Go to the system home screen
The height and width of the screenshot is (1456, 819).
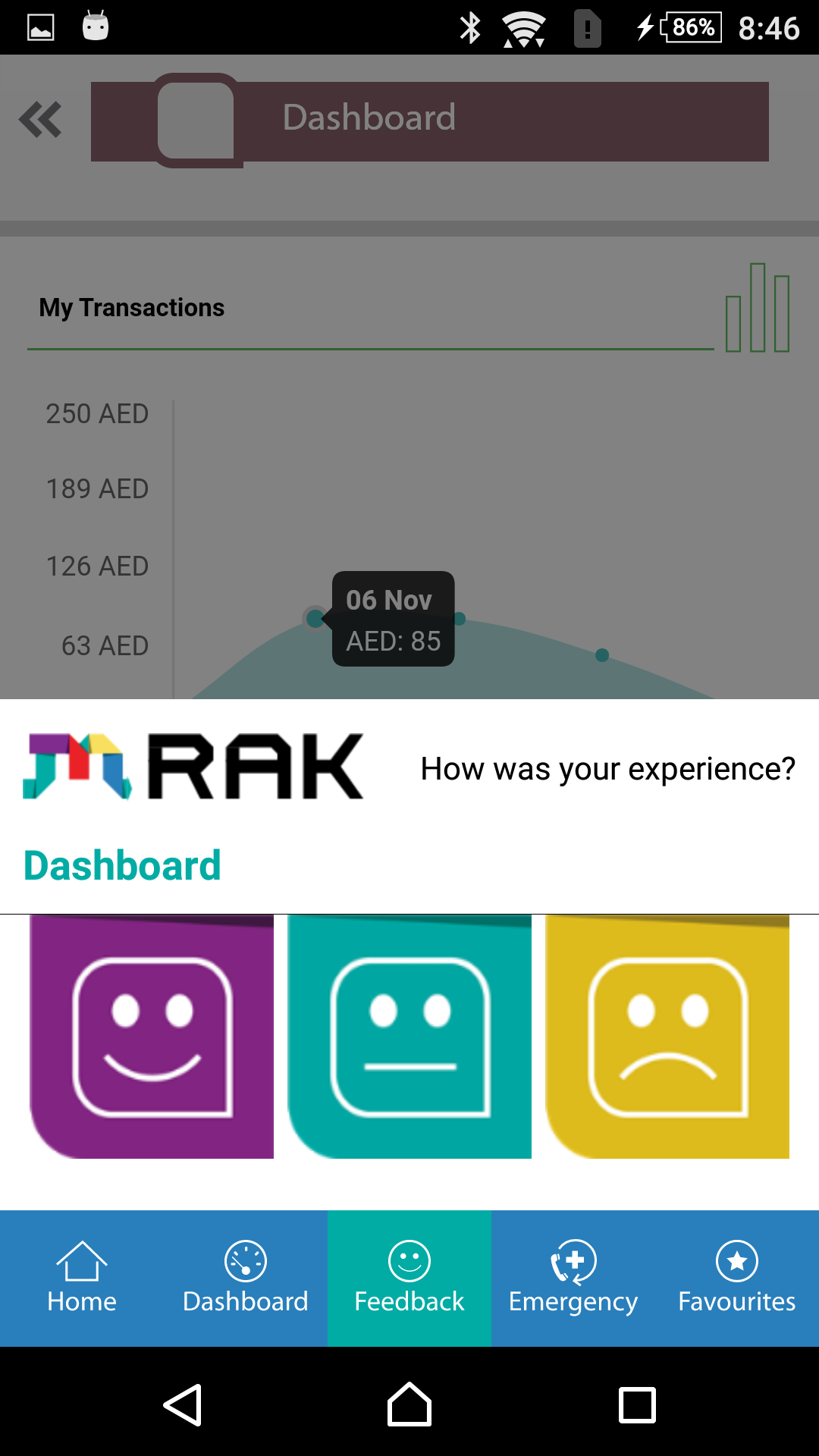(409, 1404)
